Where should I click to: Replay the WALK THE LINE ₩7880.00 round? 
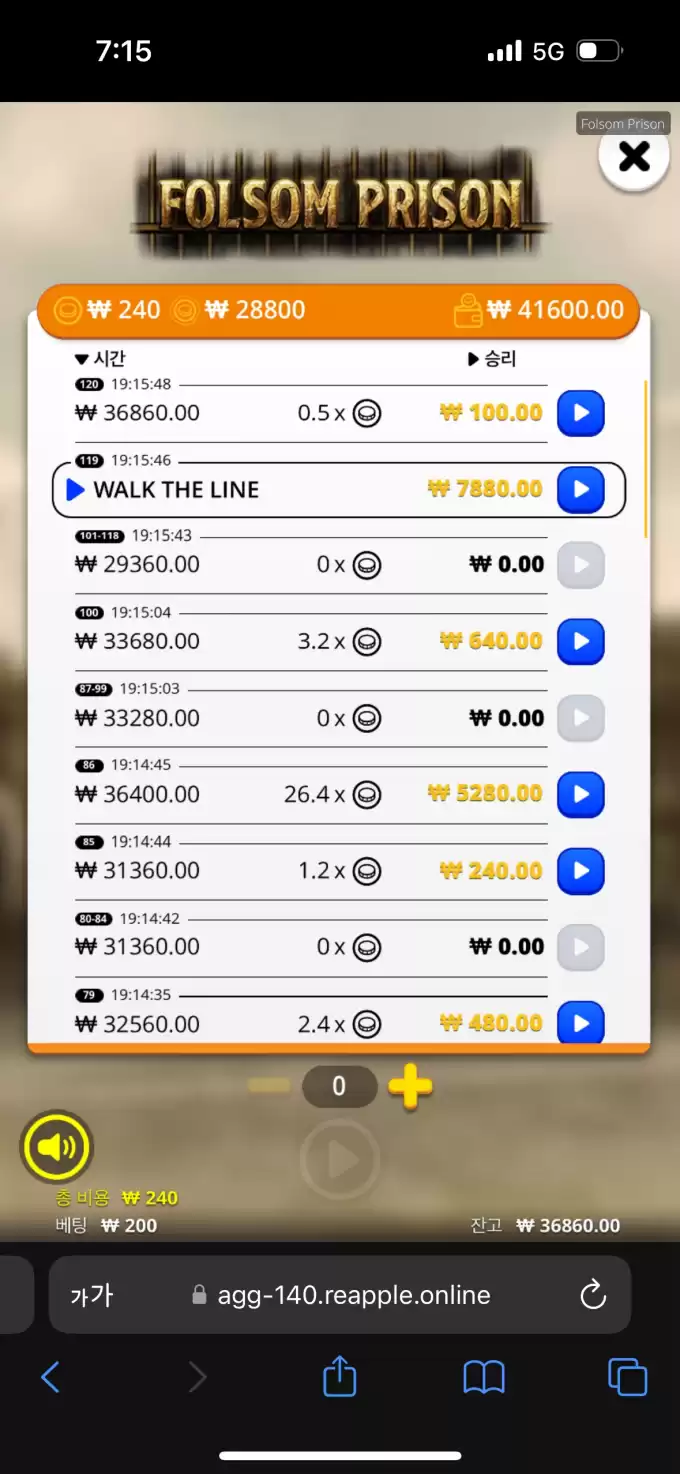[580, 490]
